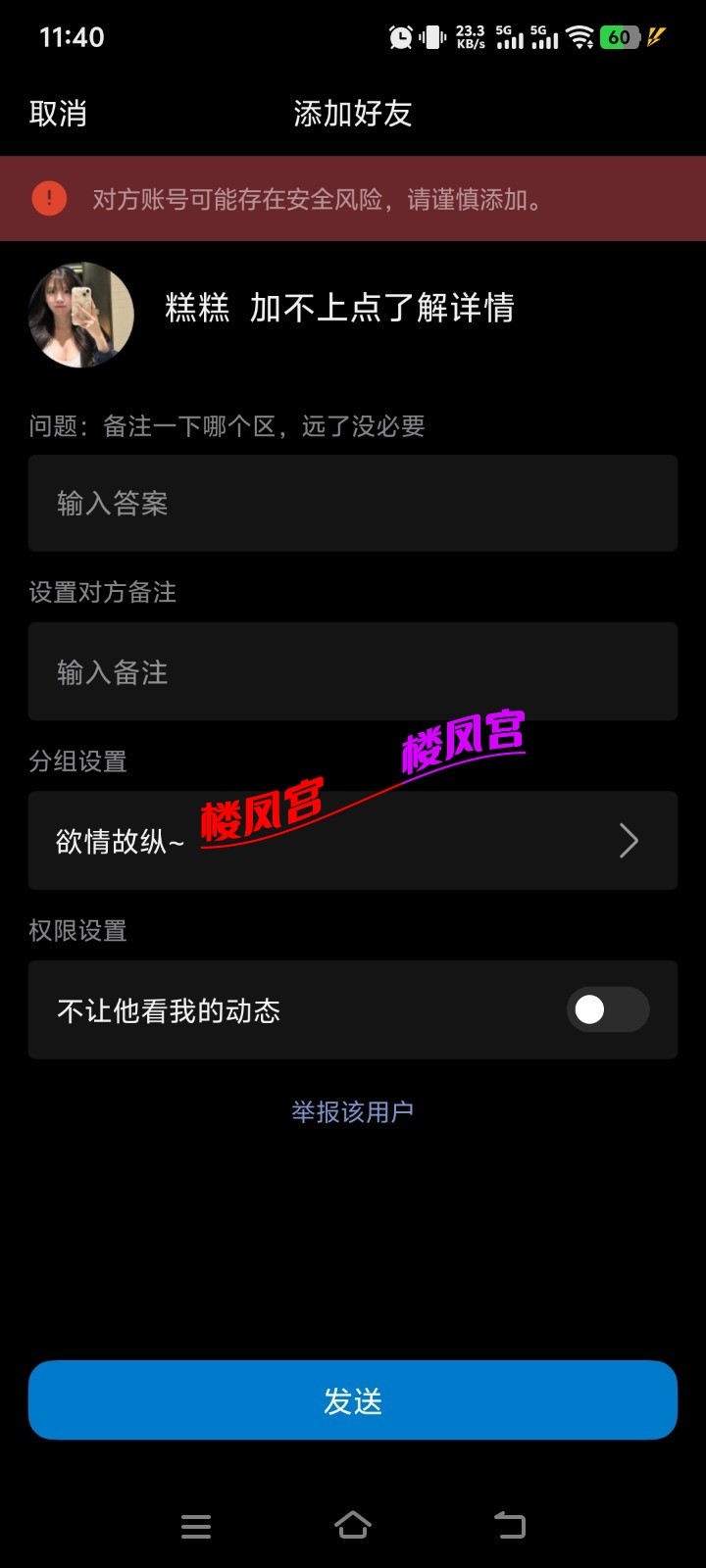
Task: Focus the 输入备注 remark field
Action: click(x=353, y=671)
